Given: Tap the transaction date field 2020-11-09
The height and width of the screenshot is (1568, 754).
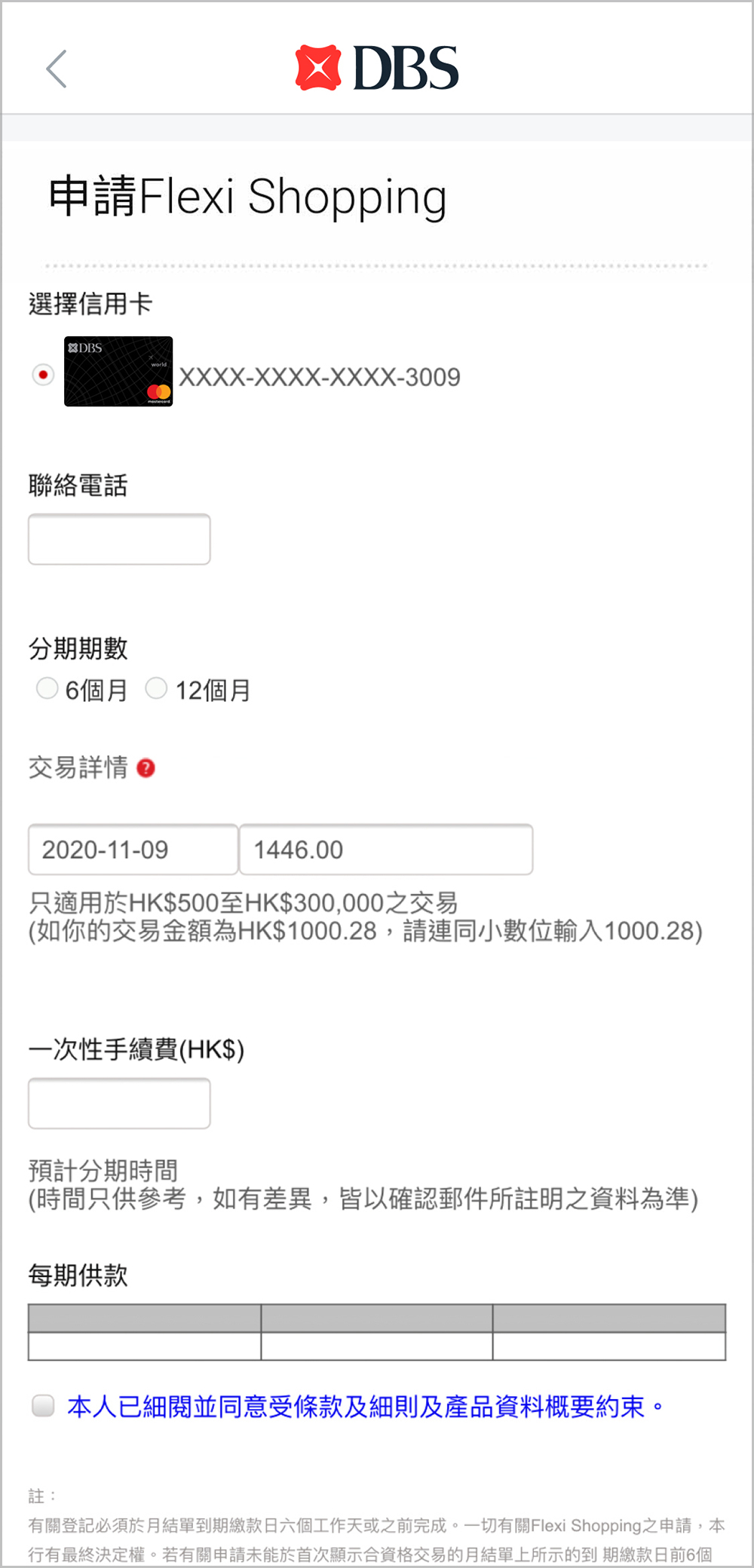Looking at the screenshot, I should pos(133,850).
